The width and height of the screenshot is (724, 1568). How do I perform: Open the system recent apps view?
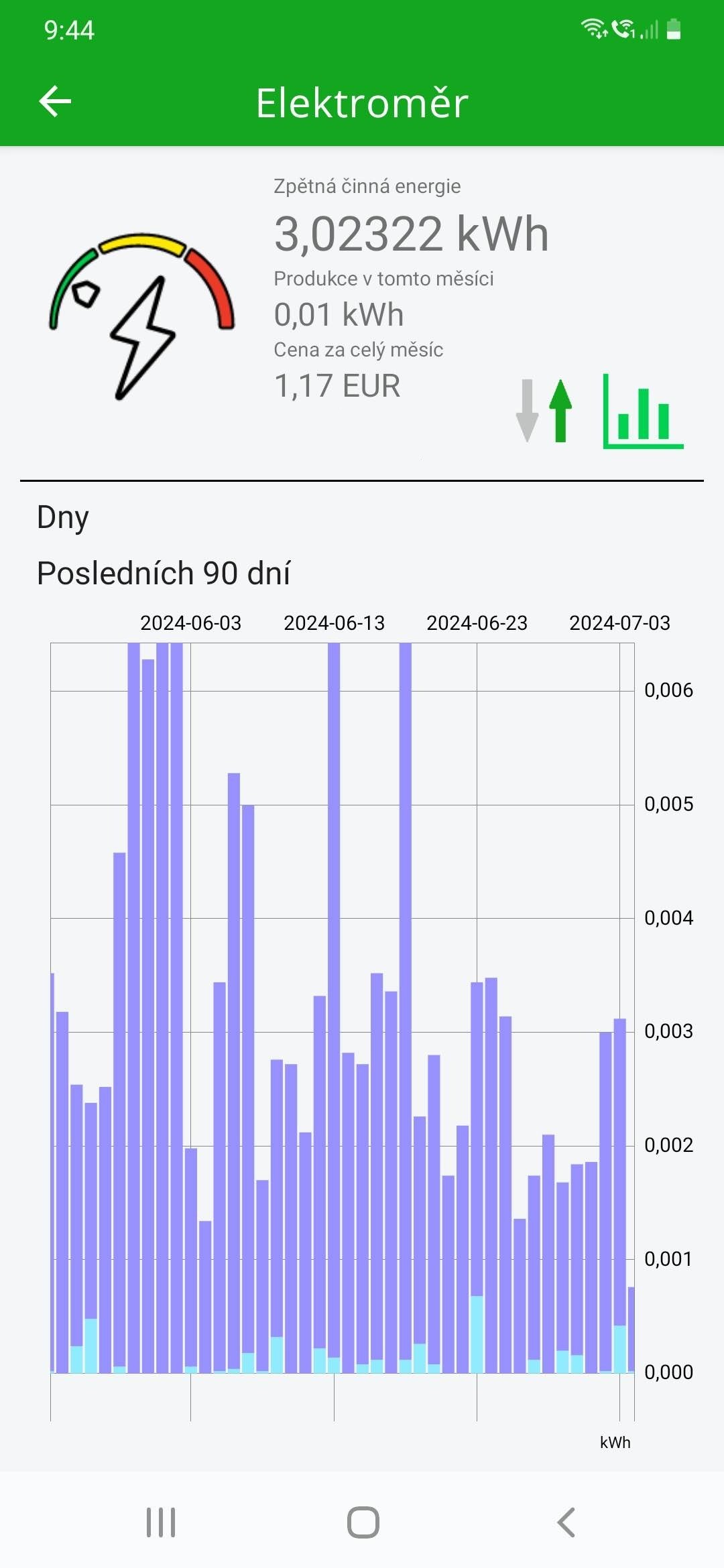161,1522
